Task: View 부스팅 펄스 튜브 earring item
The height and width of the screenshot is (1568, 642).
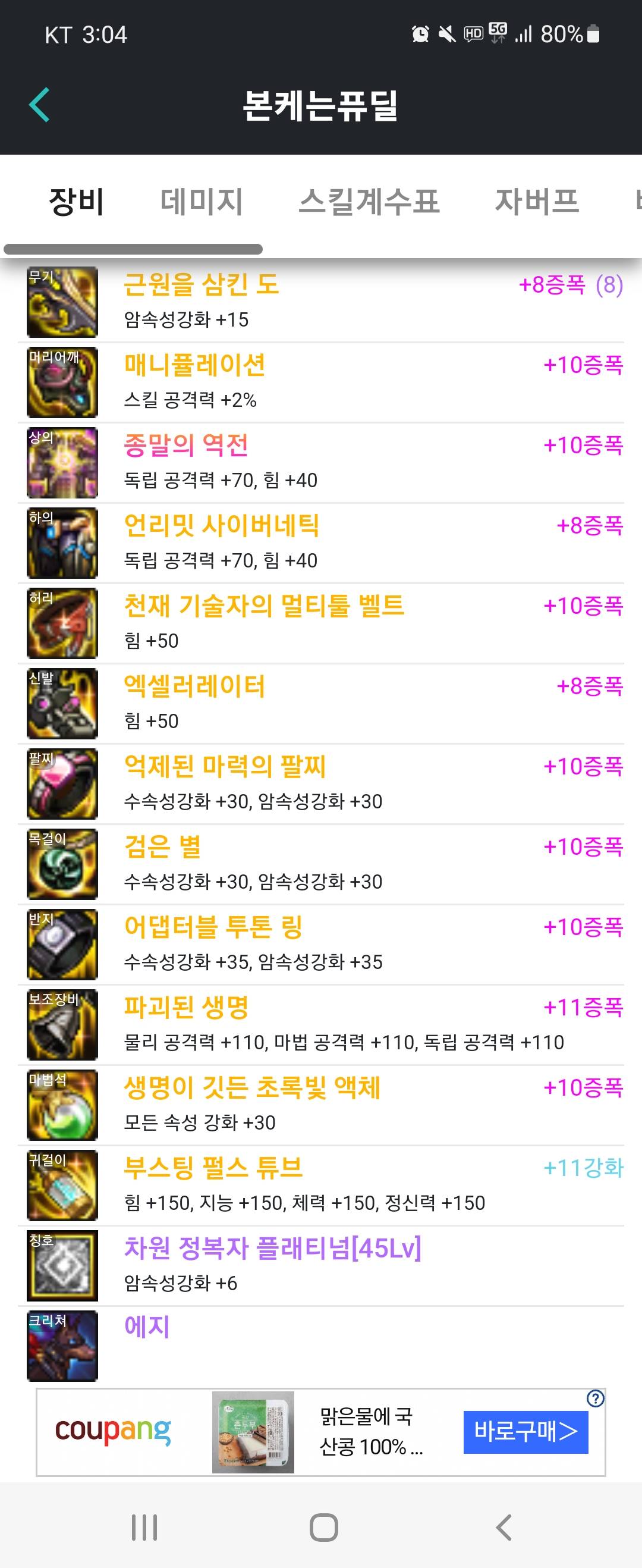Action: [213, 1169]
